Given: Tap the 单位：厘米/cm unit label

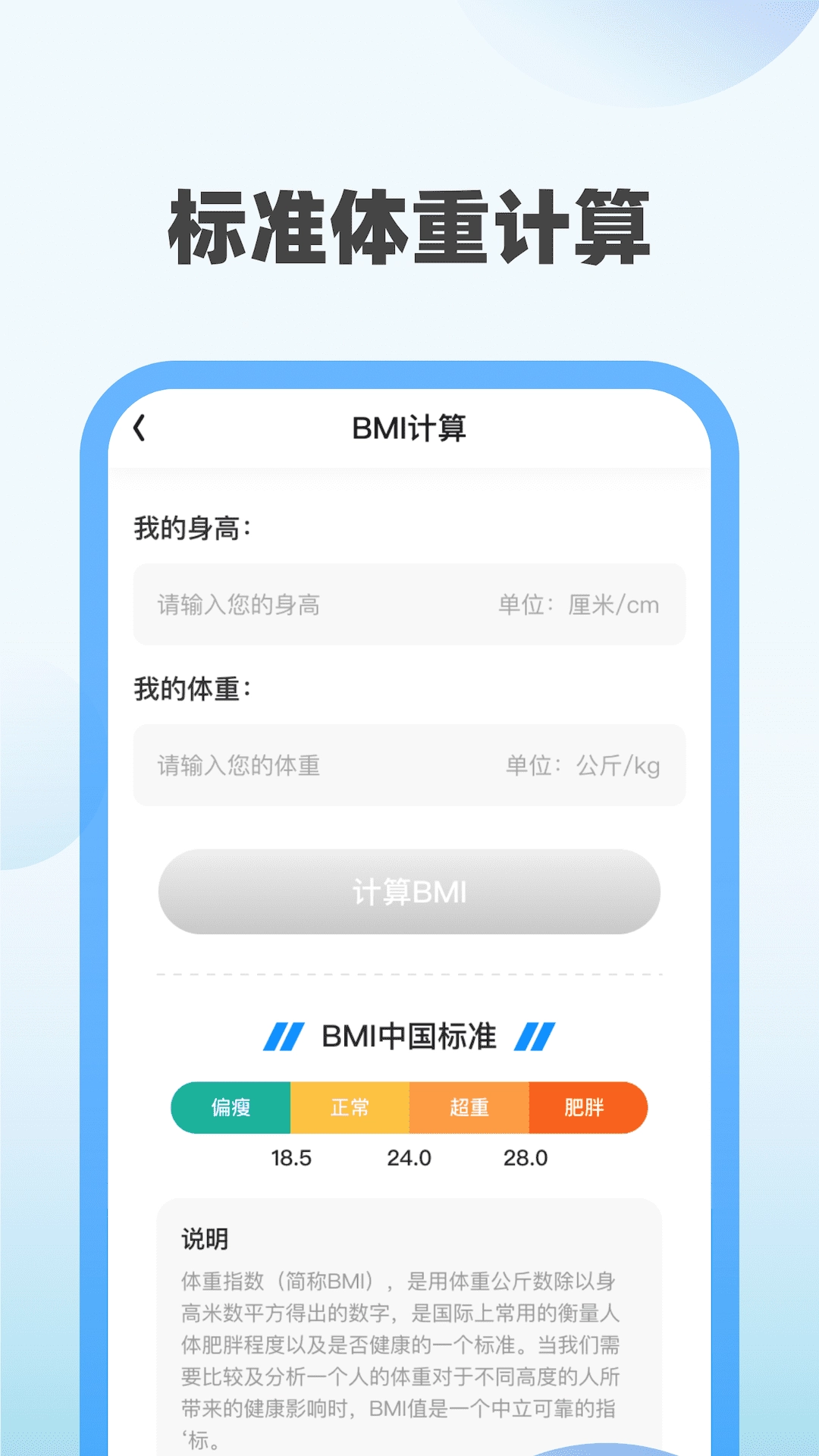Looking at the screenshot, I should coord(579,604).
